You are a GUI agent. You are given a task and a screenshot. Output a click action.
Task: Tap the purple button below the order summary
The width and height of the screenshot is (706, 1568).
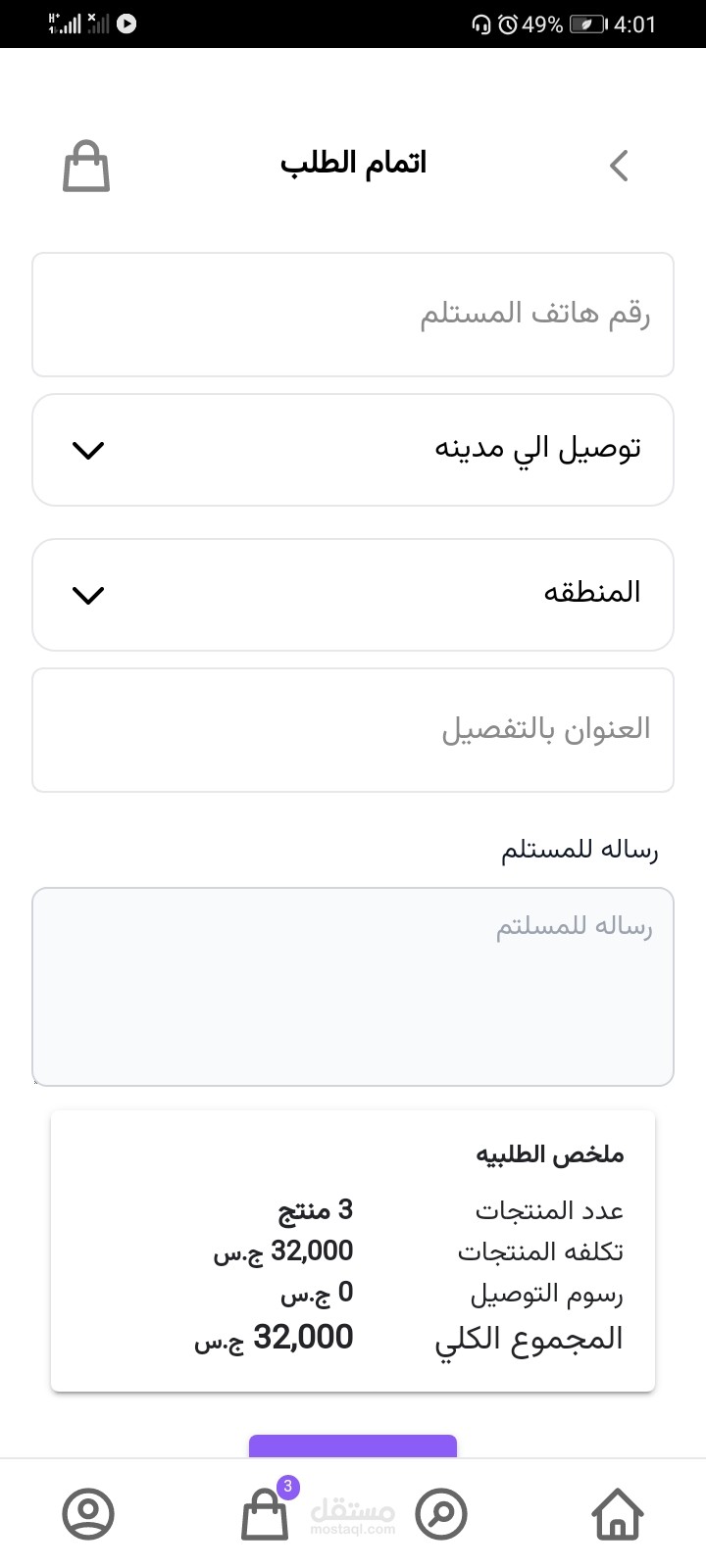pos(353,1446)
